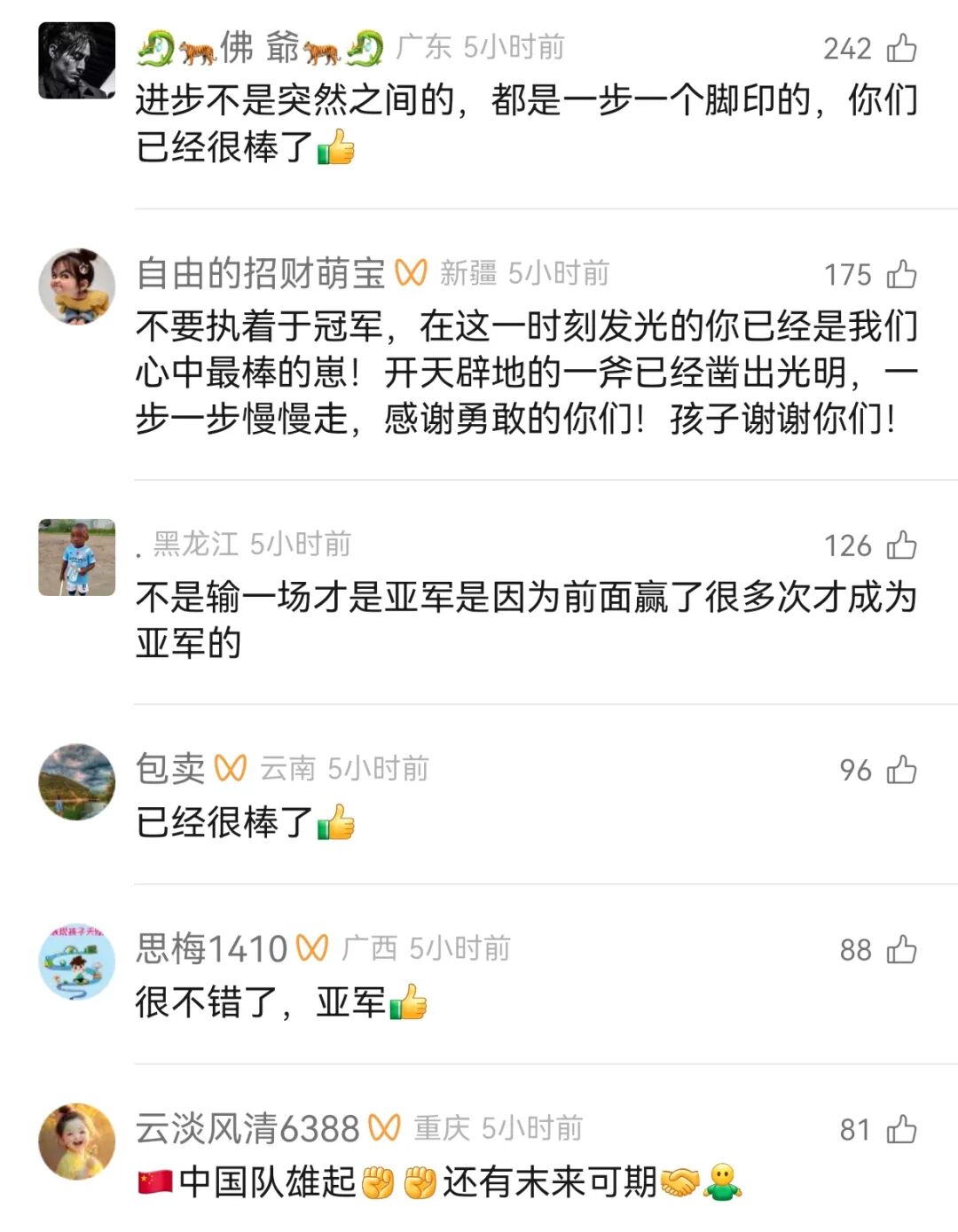Open 包卖's profile picture
Viewport: 958px width, 1232px height.
coord(77,781)
